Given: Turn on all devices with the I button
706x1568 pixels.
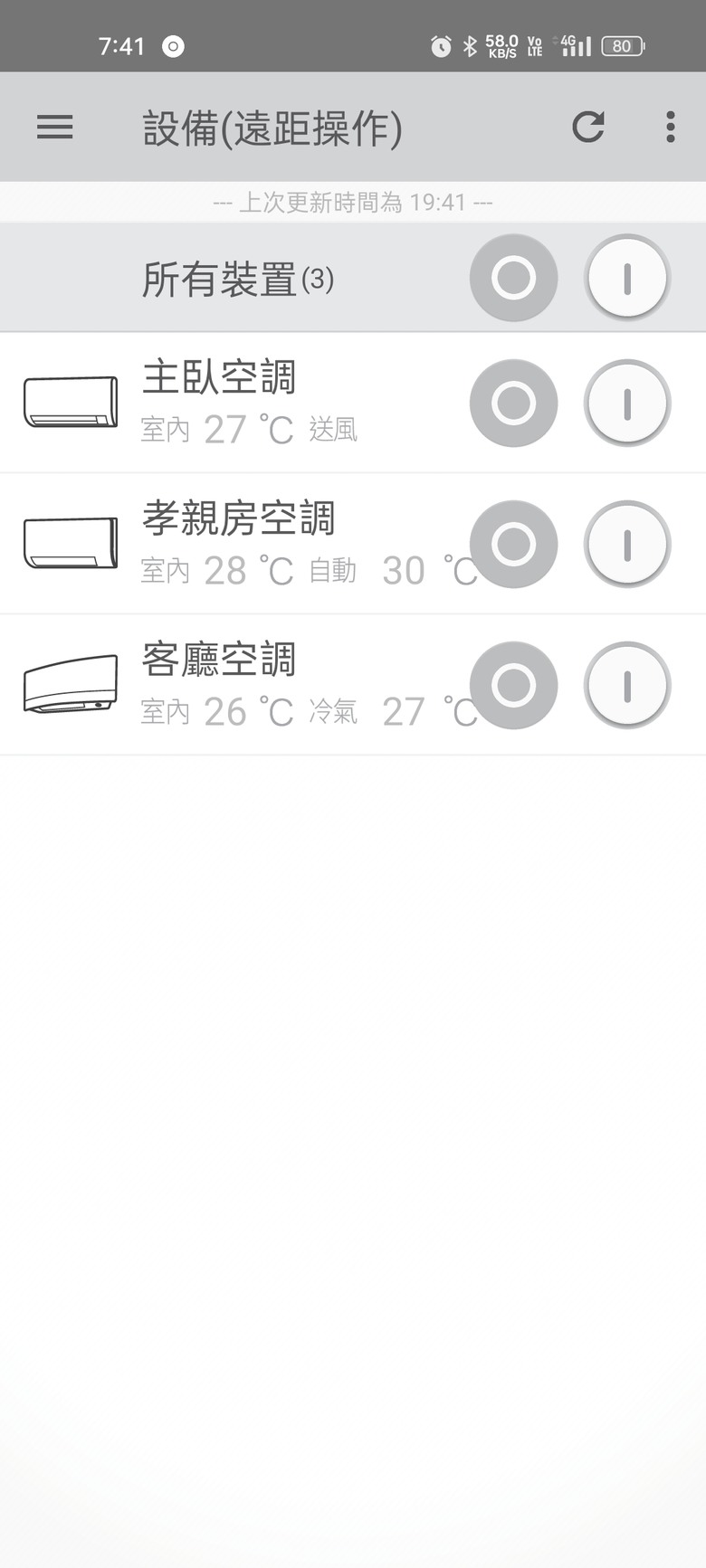Looking at the screenshot, I should point(626,278).
